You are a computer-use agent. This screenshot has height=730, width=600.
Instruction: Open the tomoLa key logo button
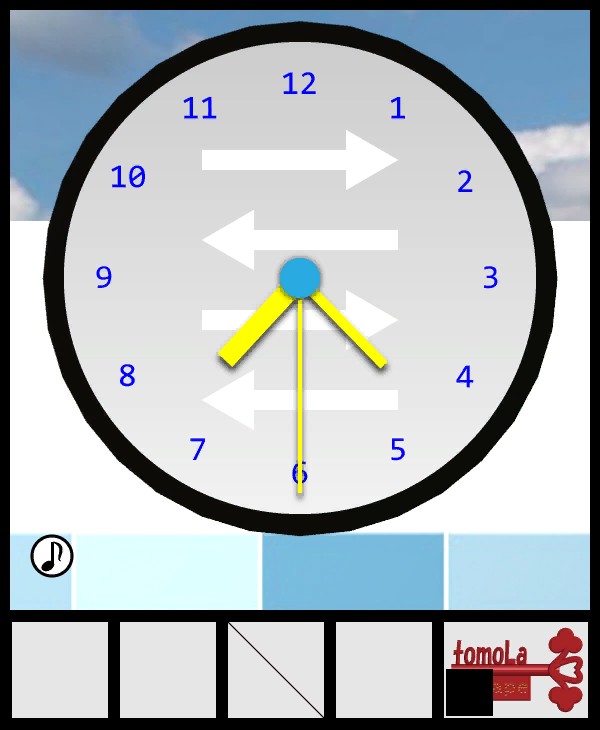pyautogui.click(x=516, y=669)
